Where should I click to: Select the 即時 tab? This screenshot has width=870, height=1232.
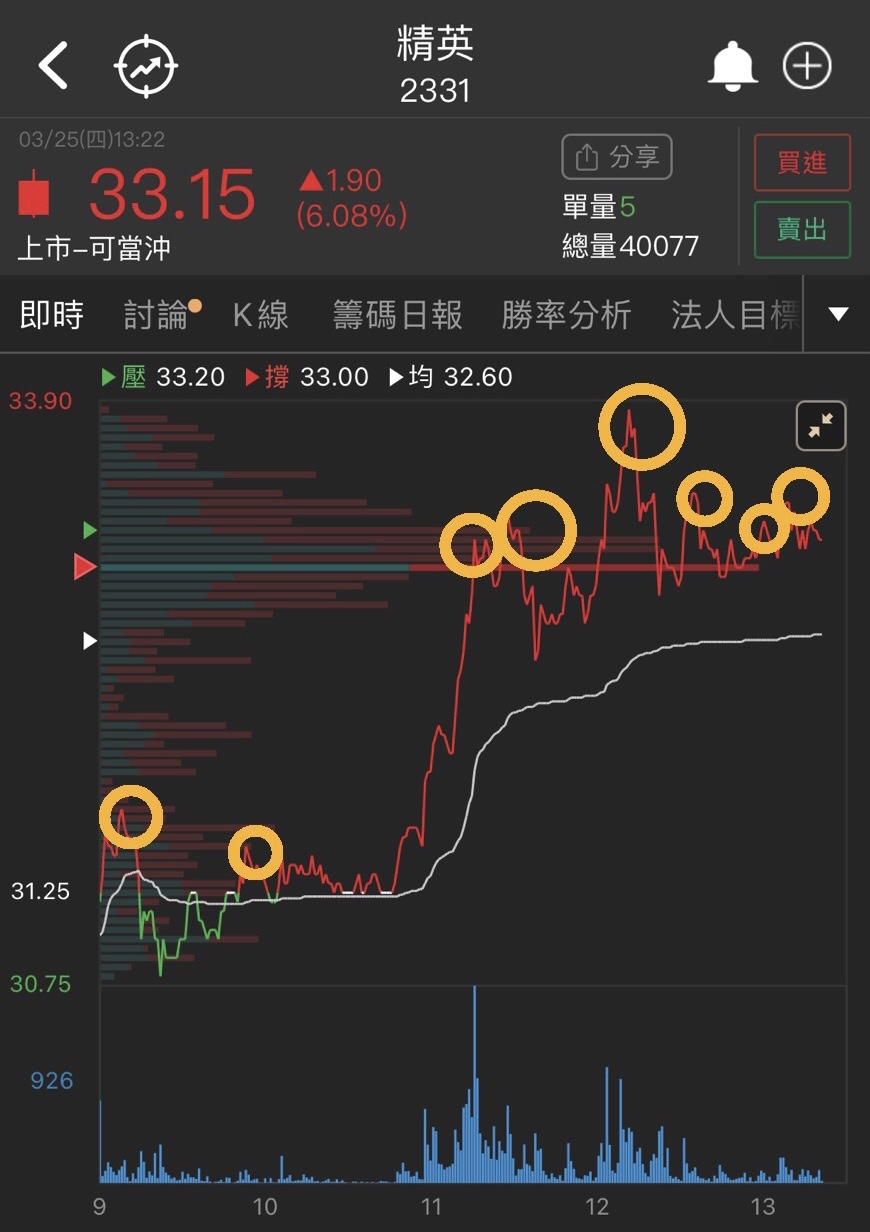point(52,316)
